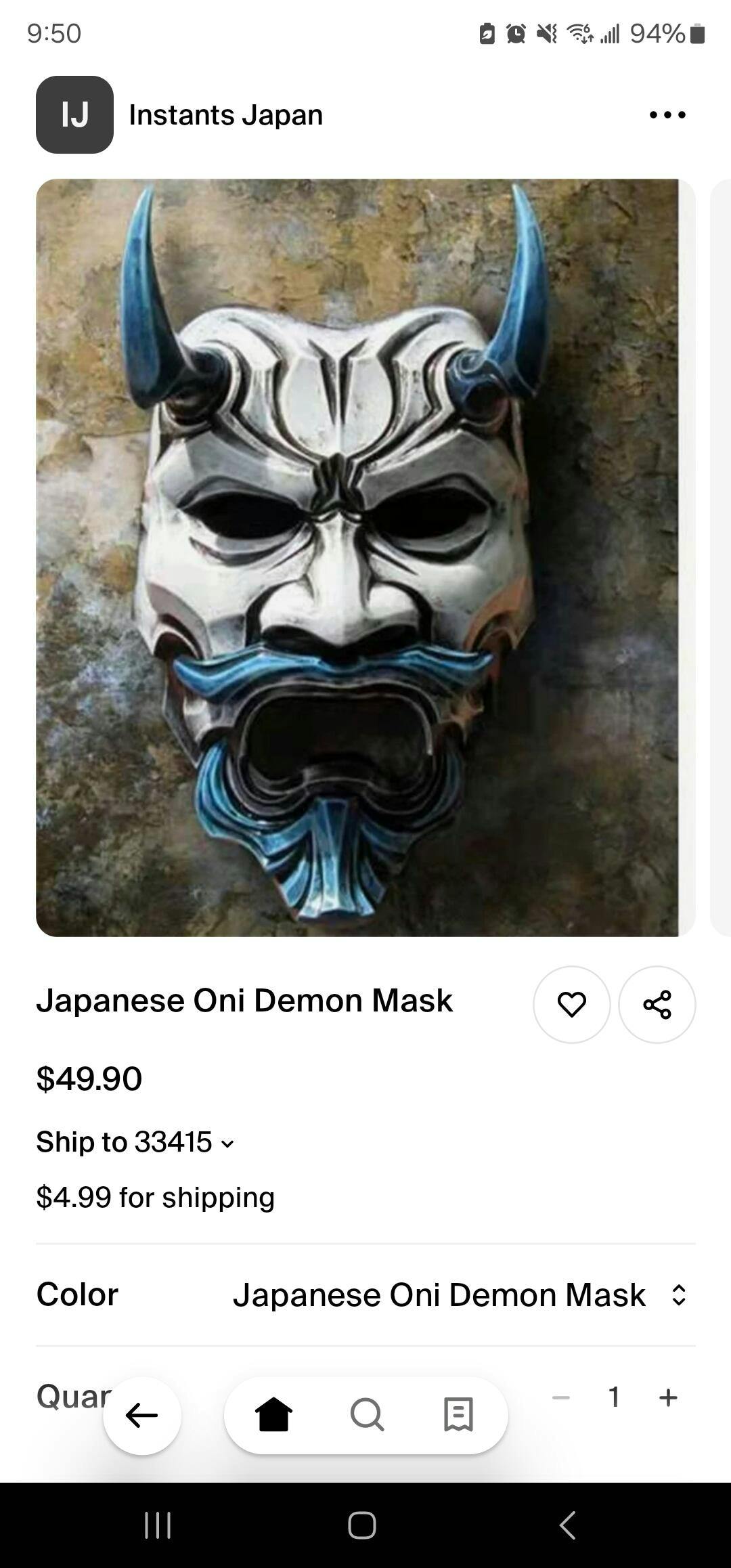Open the orders receipt tab
The height and width of the screenshot is (1568, 731).
458,1415
